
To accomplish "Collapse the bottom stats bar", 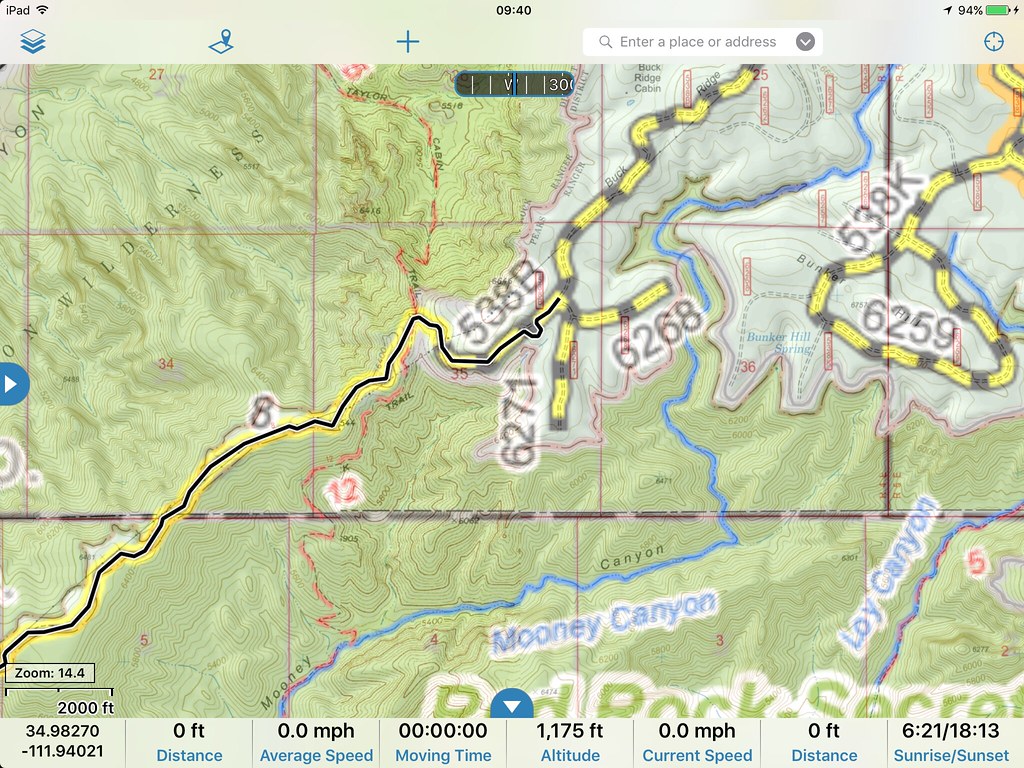I will coord(512,705).
